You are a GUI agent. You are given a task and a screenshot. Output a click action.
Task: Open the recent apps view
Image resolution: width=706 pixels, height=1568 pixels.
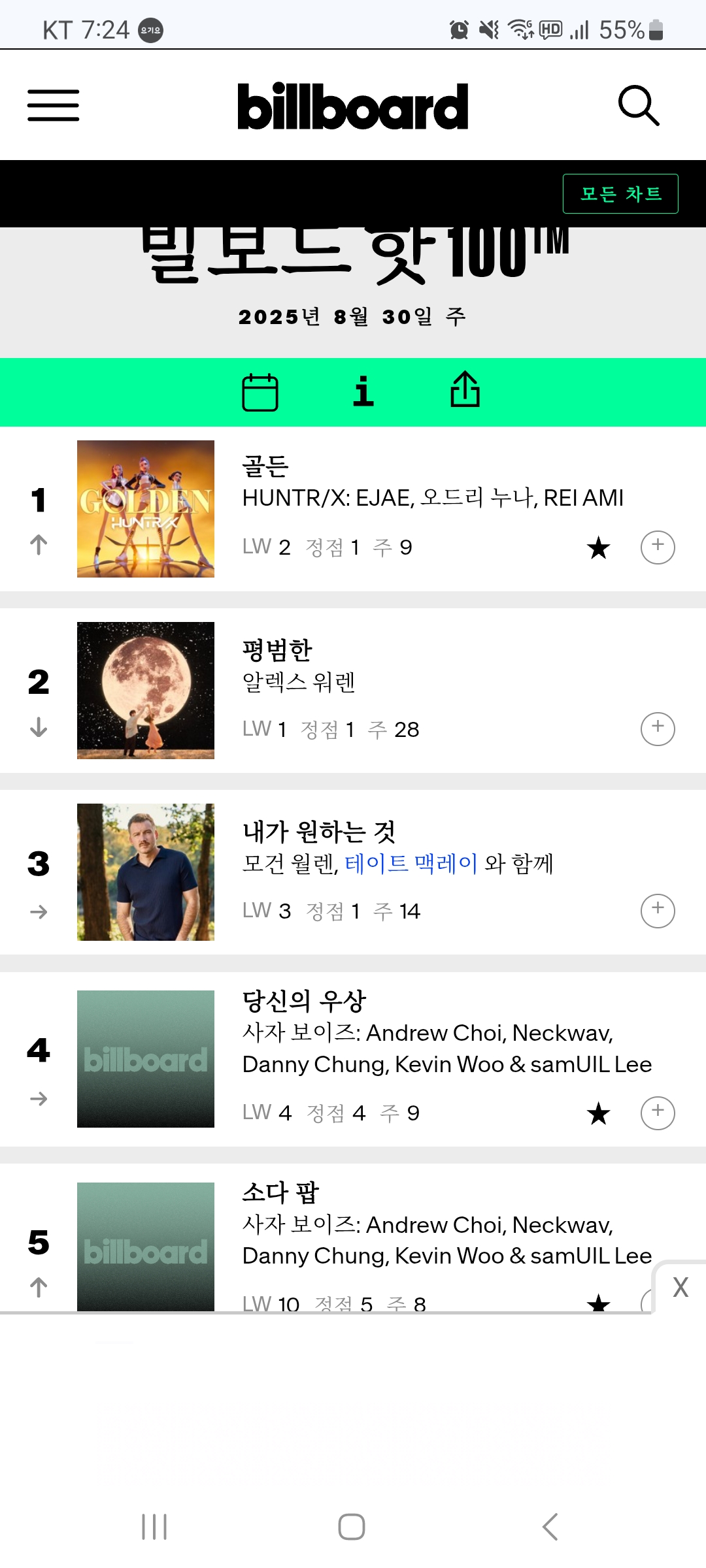pos(155,1527)
